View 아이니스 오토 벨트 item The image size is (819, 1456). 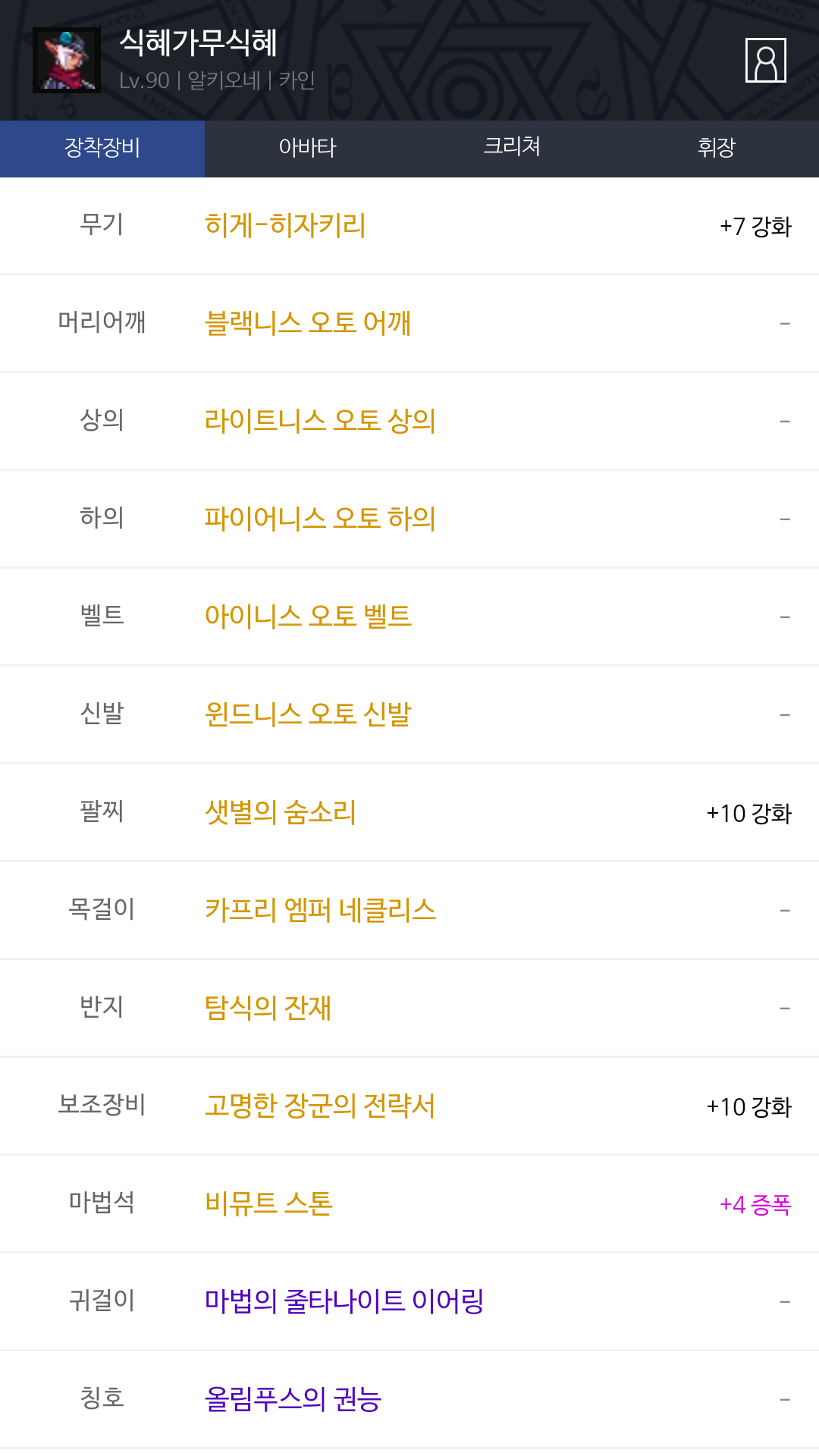(x=308, y=617)
